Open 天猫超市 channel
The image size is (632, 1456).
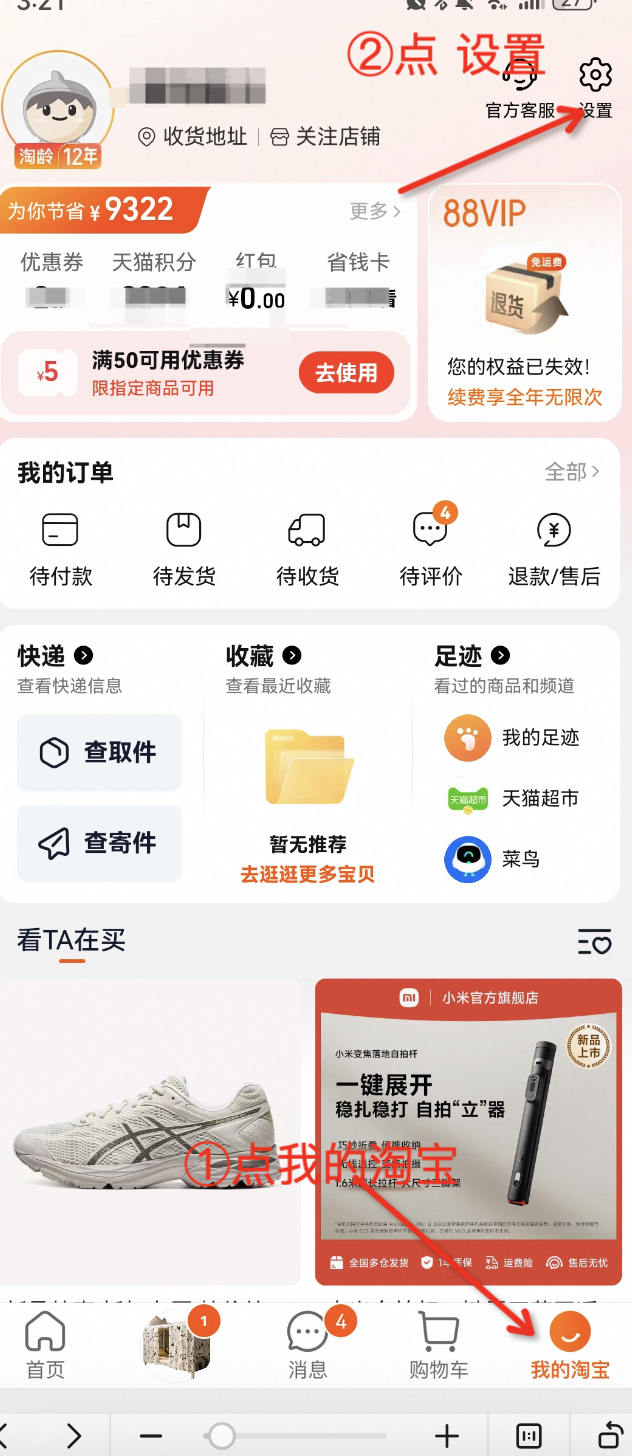coord(512,798)
